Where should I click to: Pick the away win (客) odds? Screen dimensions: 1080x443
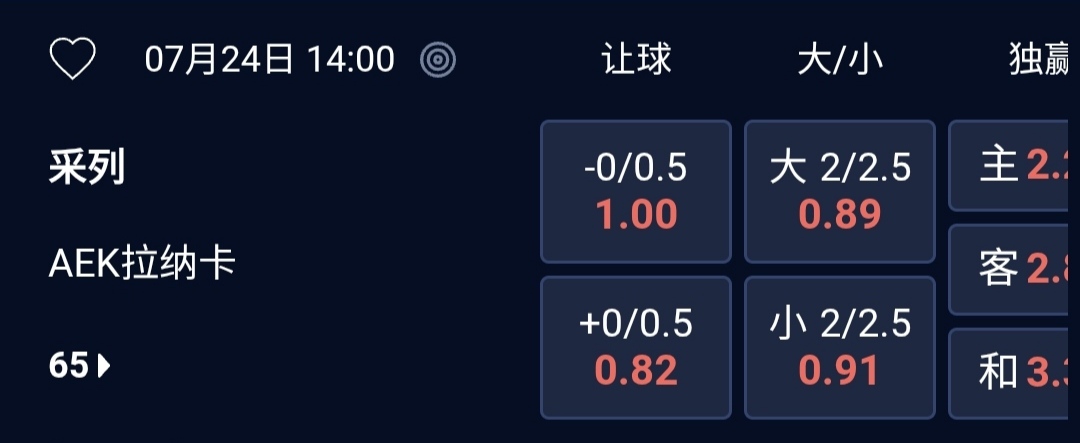point(1014,269)
